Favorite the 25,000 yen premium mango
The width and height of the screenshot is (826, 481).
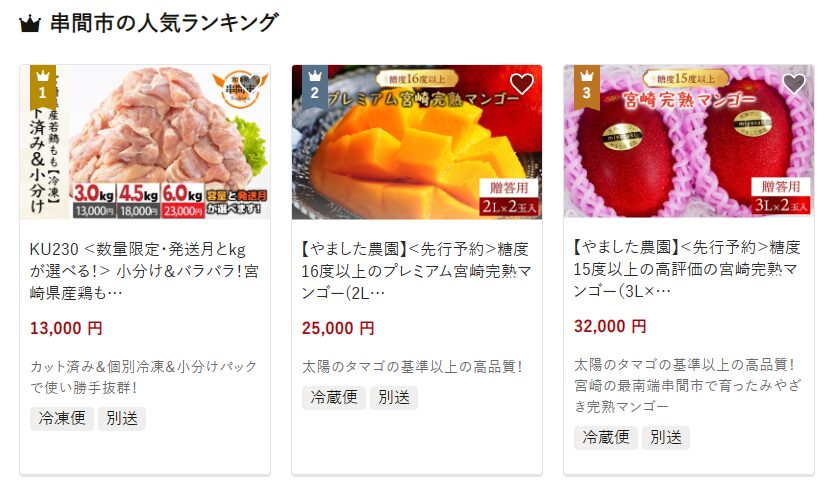(522, 84)
